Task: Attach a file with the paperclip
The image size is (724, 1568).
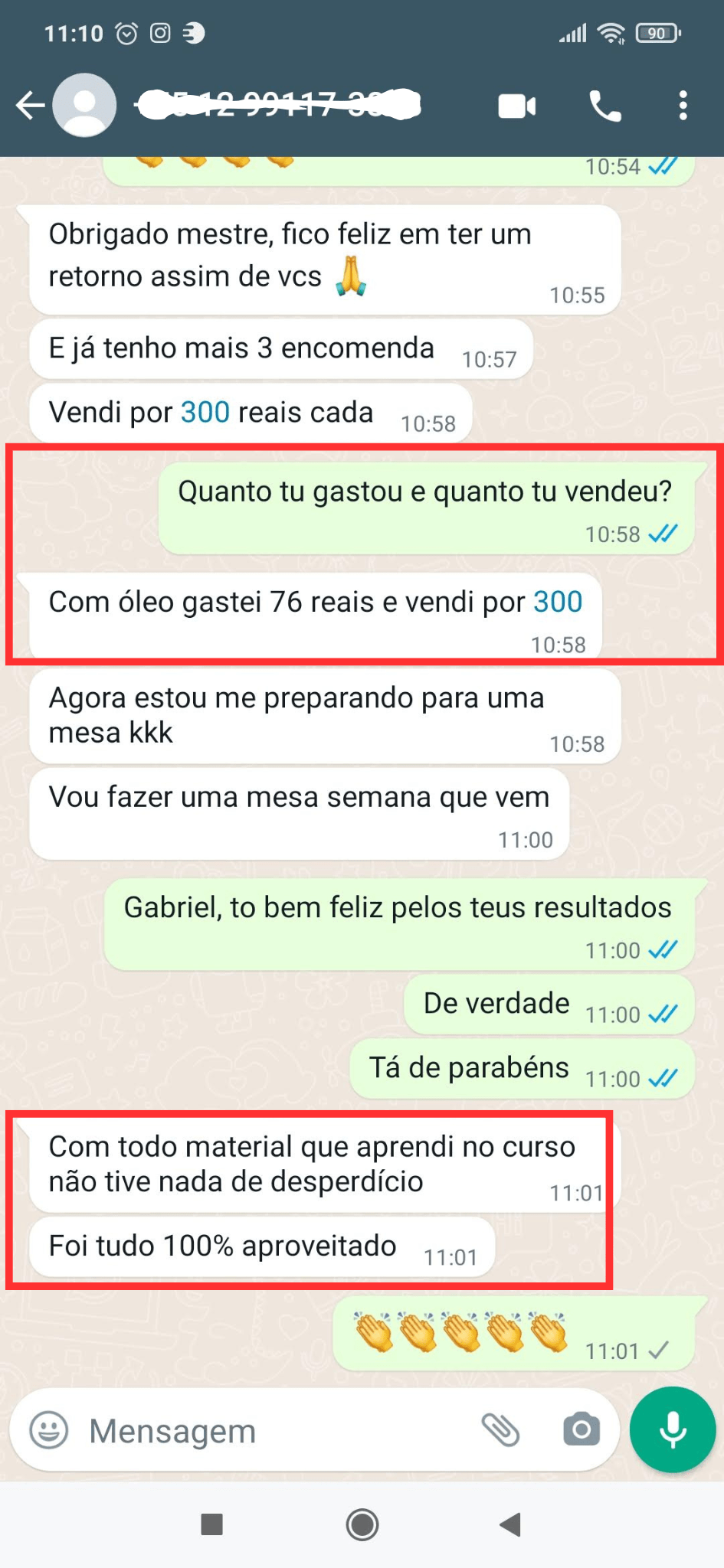Action: pos(500,1429)
